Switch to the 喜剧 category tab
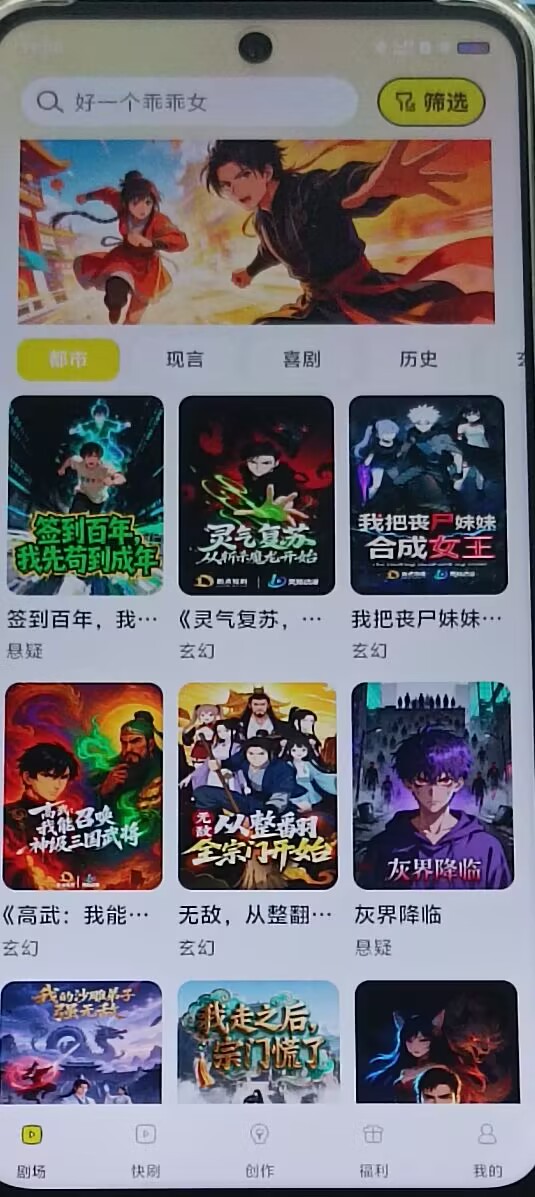 coord(301,360)
